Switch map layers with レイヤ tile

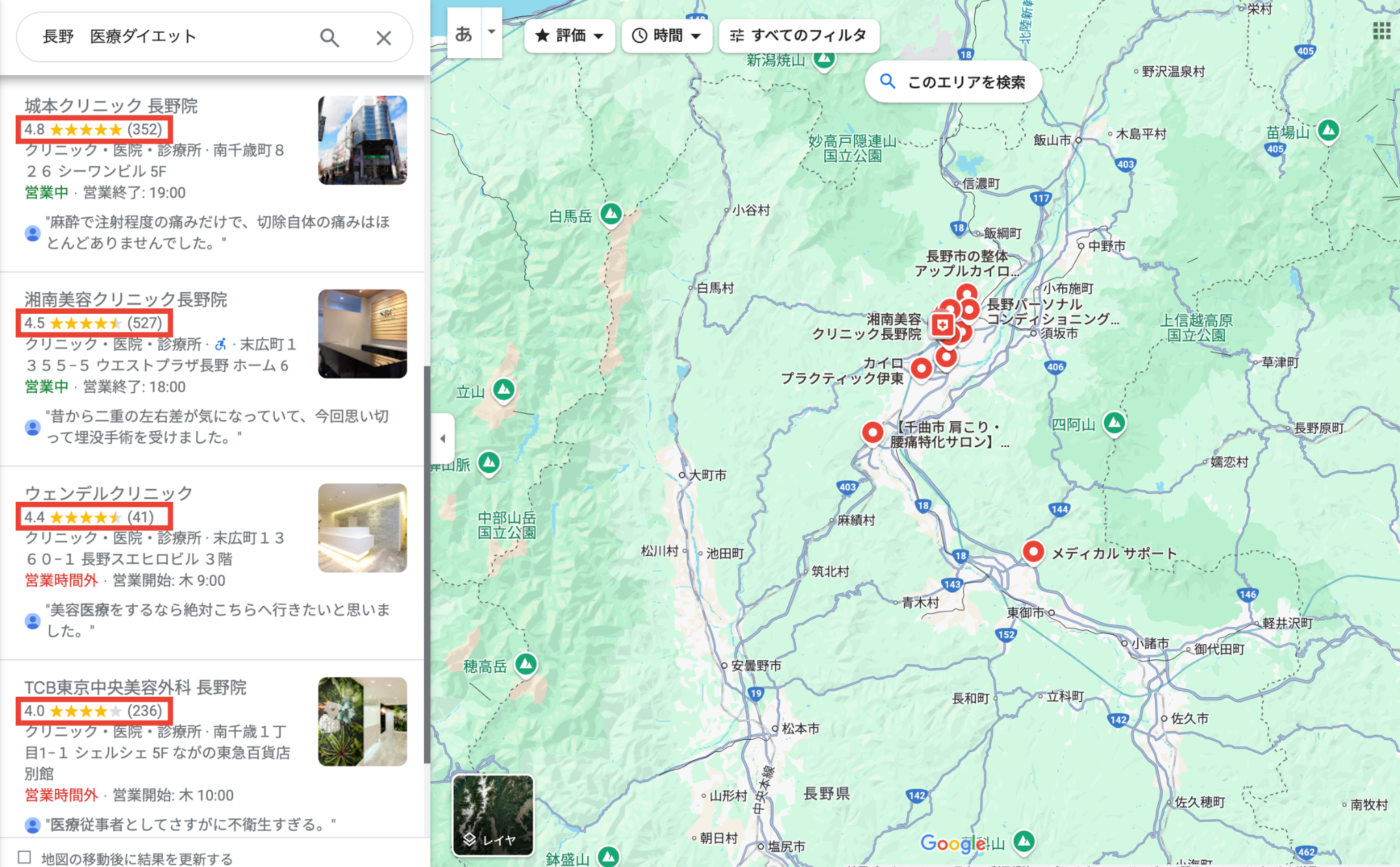493,814
